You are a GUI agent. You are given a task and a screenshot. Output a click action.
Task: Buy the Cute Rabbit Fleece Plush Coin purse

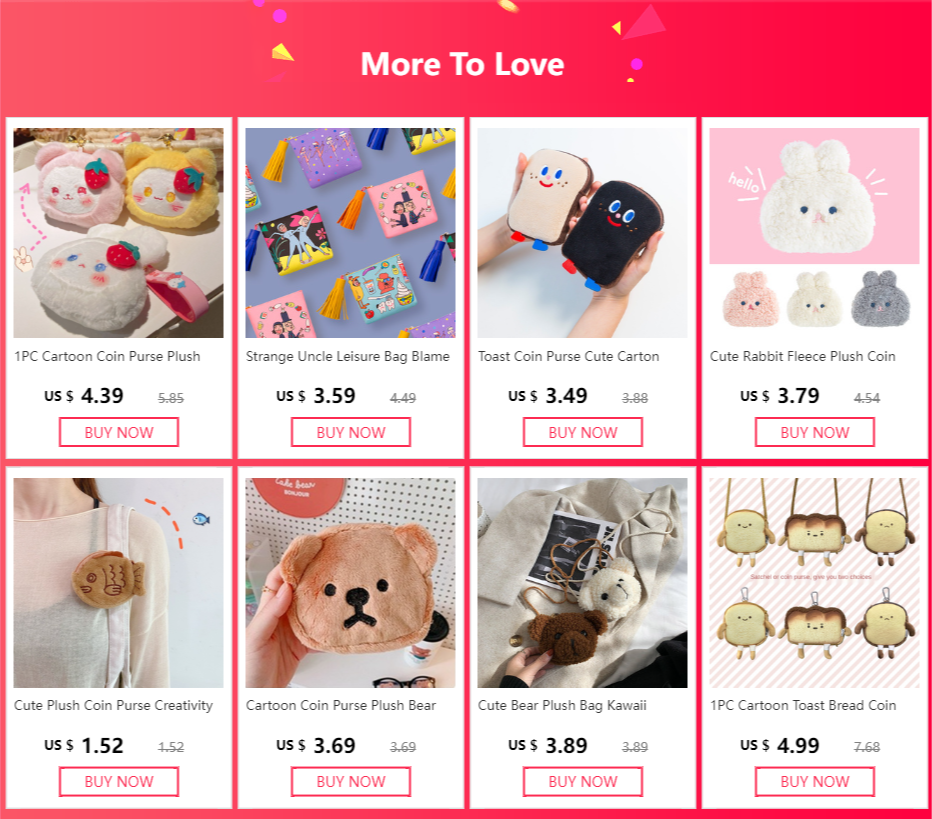[815, 432]
